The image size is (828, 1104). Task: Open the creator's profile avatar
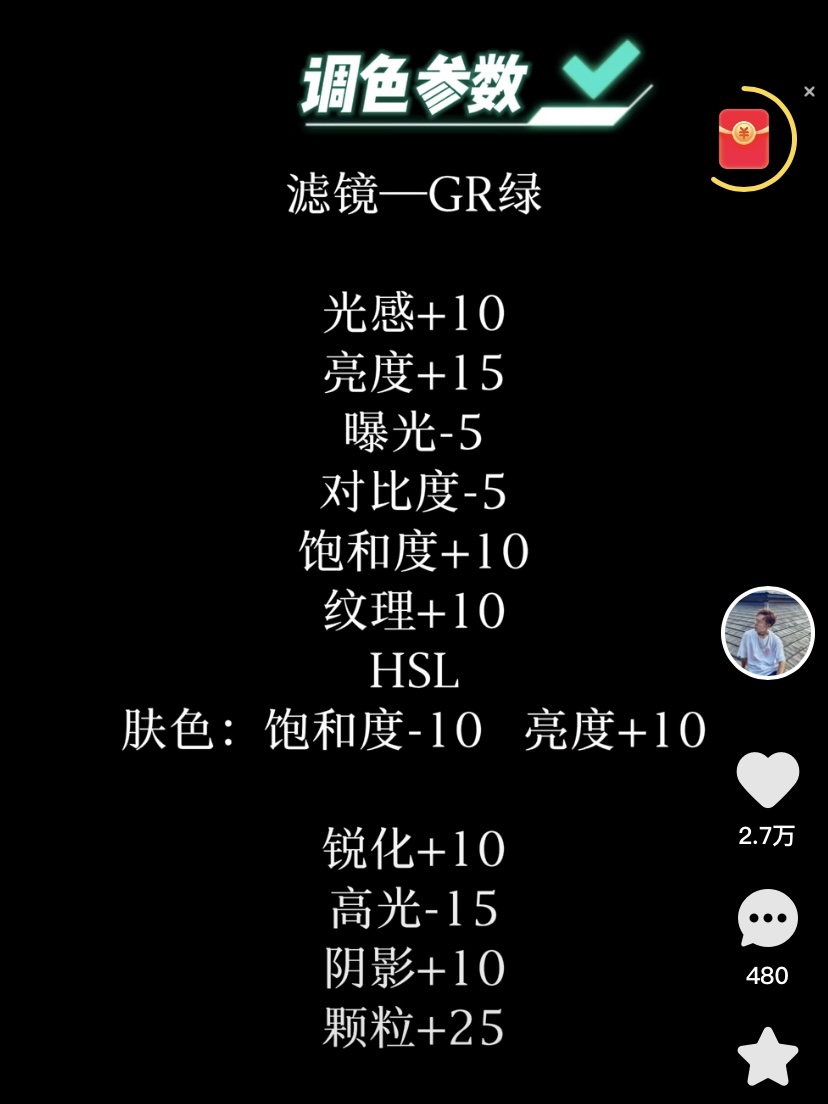coord(767,633)
